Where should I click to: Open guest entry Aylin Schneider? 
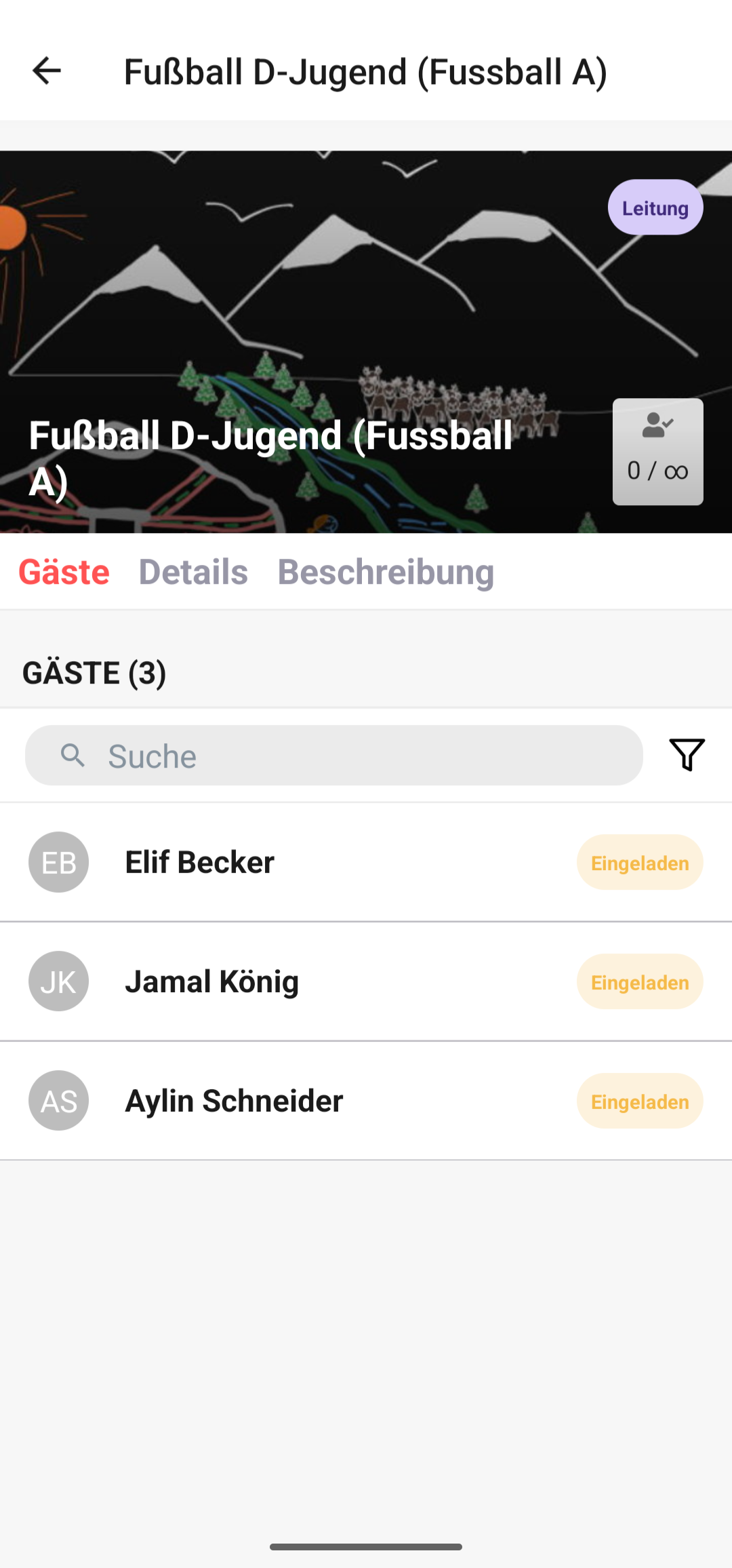234,1101
